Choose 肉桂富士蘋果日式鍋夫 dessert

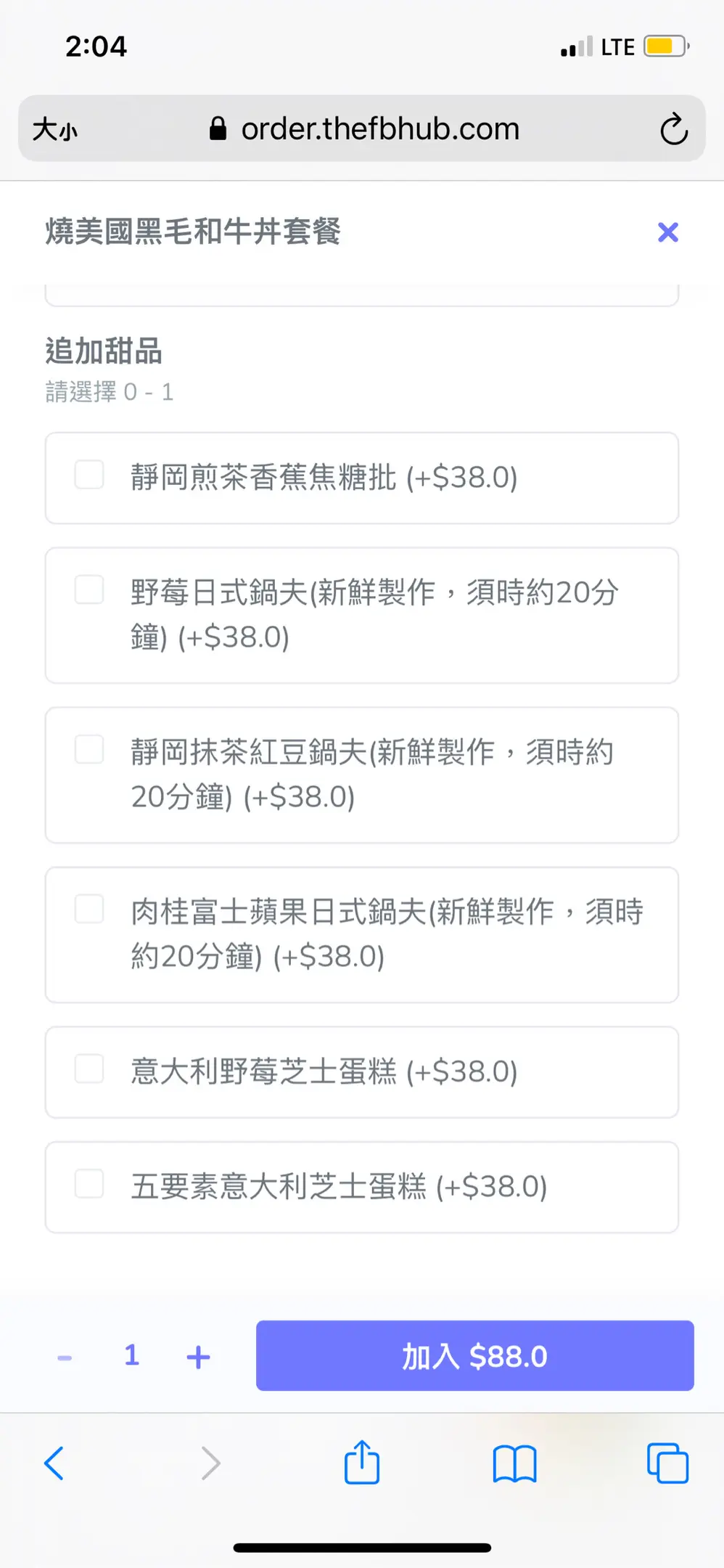(x=89, y=910)
